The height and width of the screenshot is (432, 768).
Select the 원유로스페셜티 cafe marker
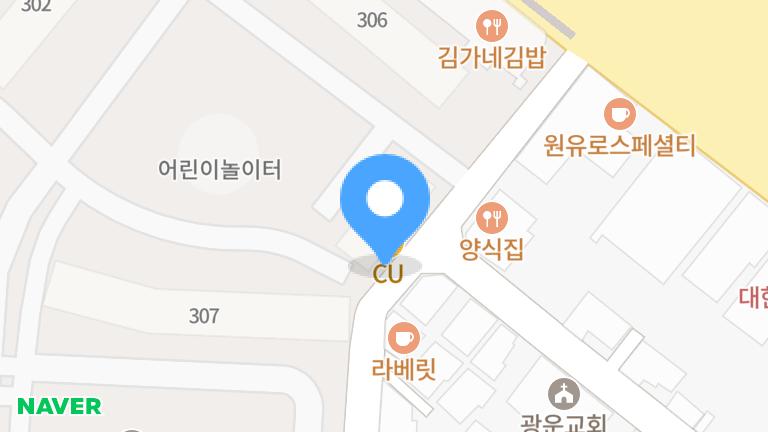tap(620, 114)
